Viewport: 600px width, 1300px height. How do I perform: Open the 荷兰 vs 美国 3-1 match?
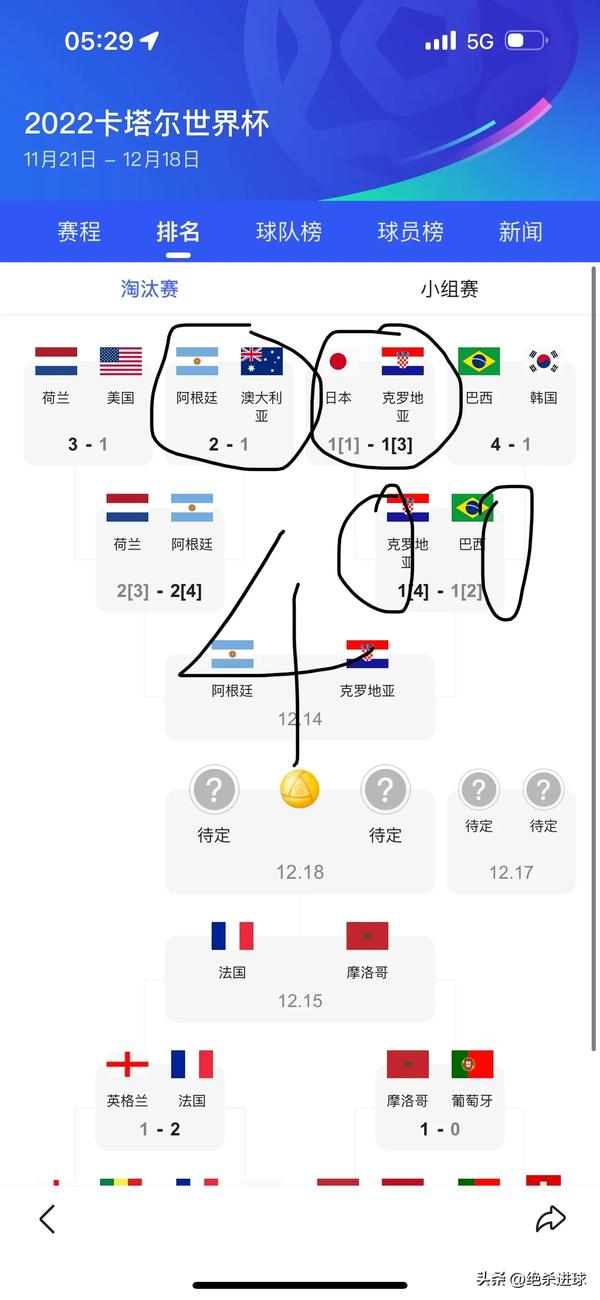88,410
